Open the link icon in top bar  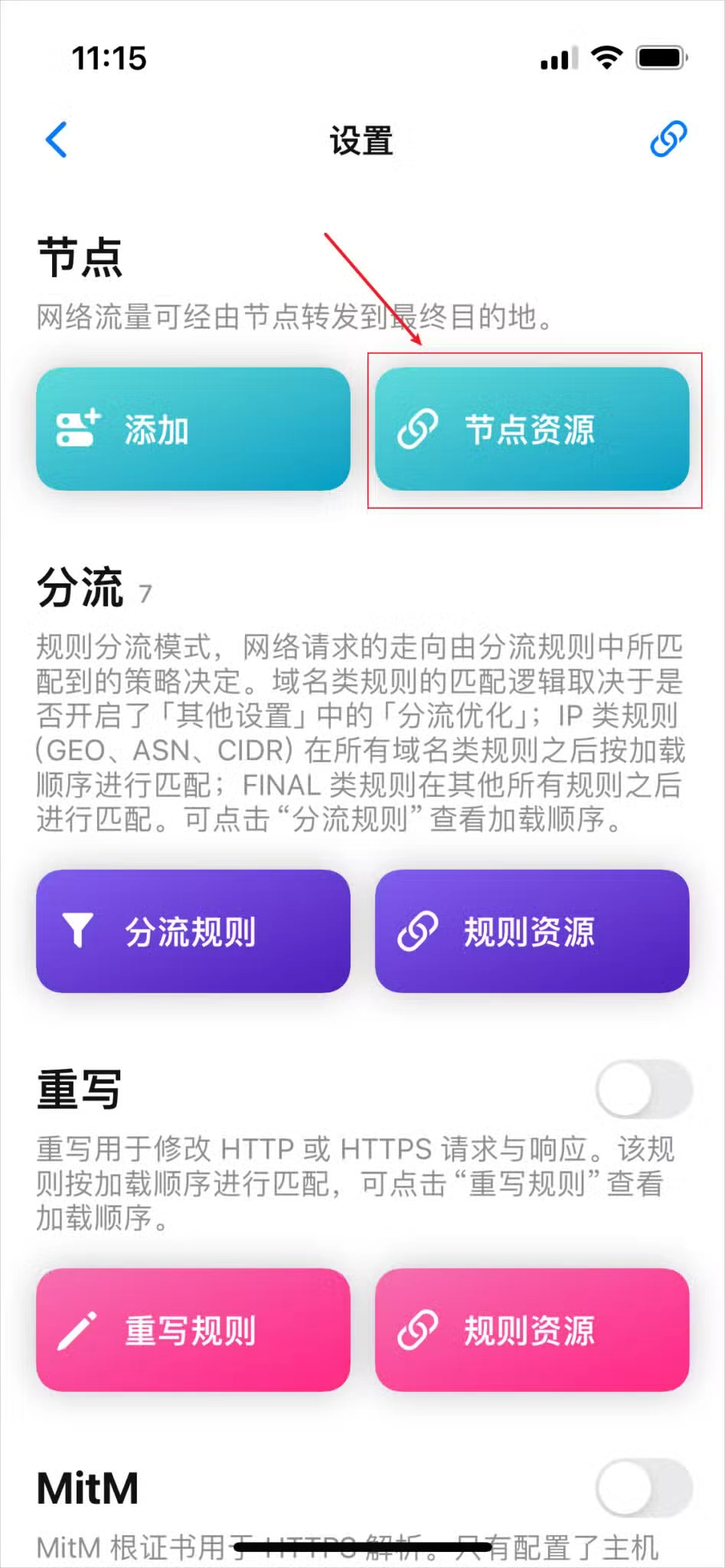[668, 139]
